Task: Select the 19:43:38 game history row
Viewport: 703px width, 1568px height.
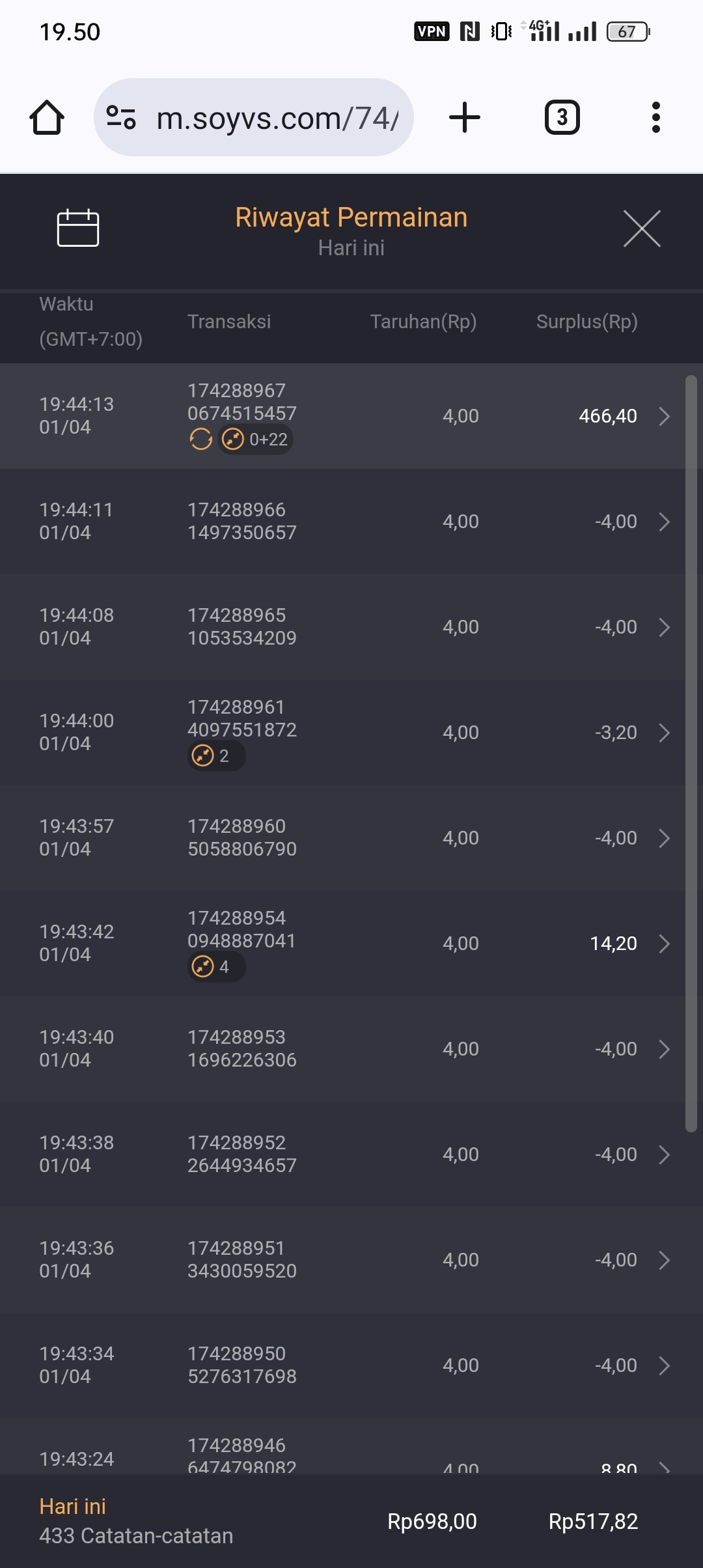Action: [351, 1155]
